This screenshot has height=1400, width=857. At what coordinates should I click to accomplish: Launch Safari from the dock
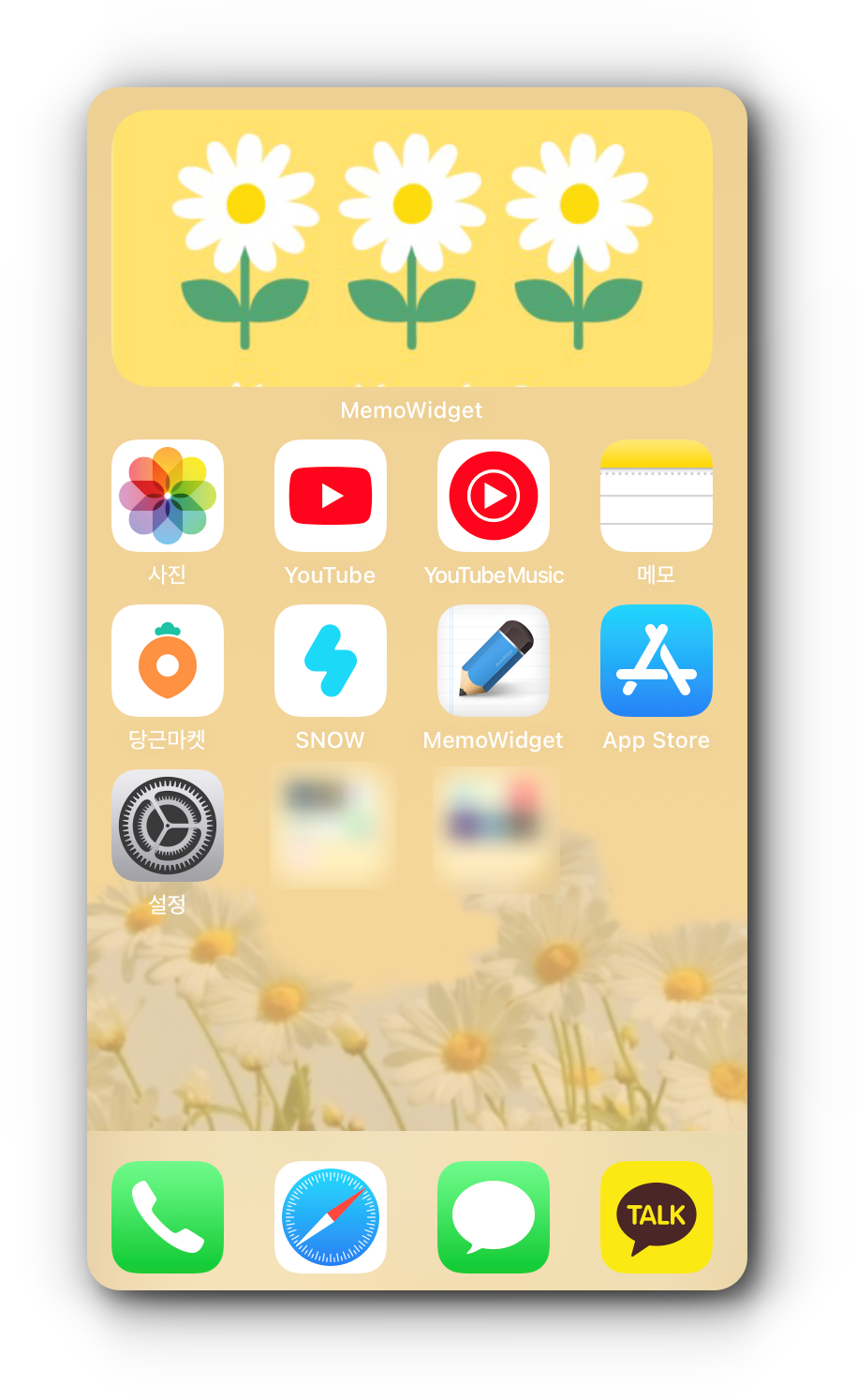pos(331,1217)
